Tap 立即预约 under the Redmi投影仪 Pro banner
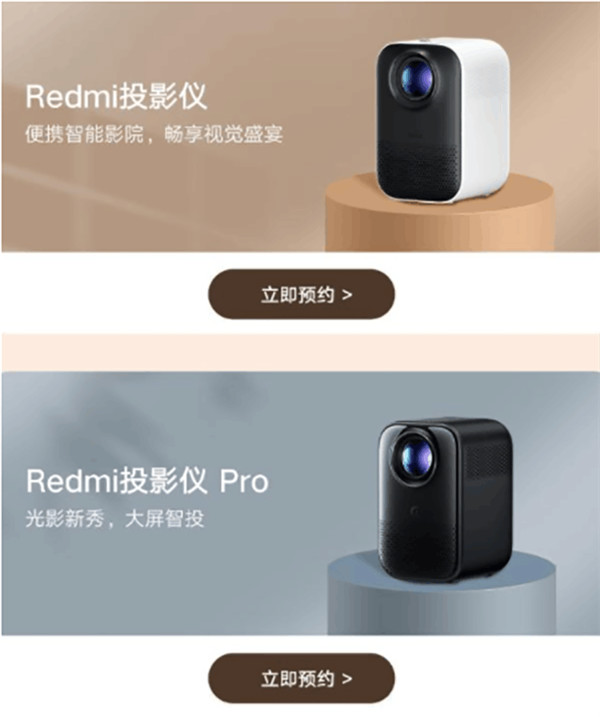Viewport: 600px width, 717px height. coord(301,679)
